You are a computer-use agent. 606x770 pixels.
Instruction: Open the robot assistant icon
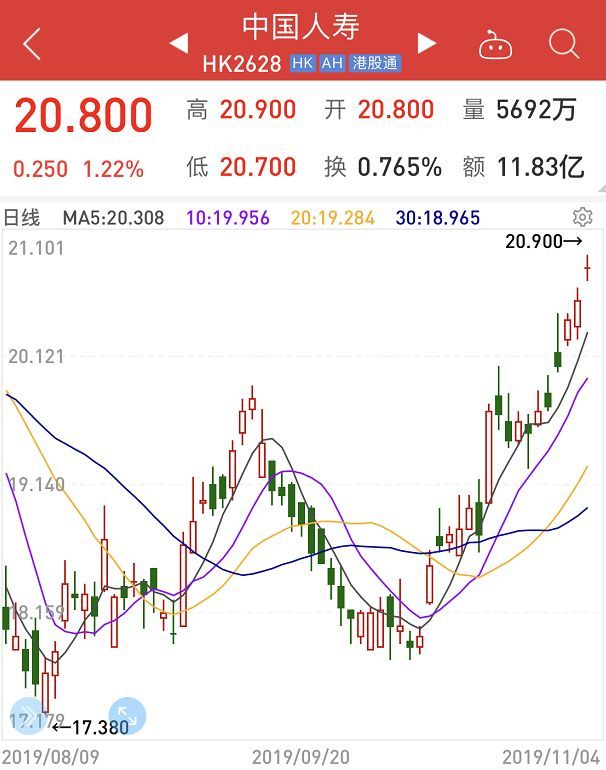(496, 44)
